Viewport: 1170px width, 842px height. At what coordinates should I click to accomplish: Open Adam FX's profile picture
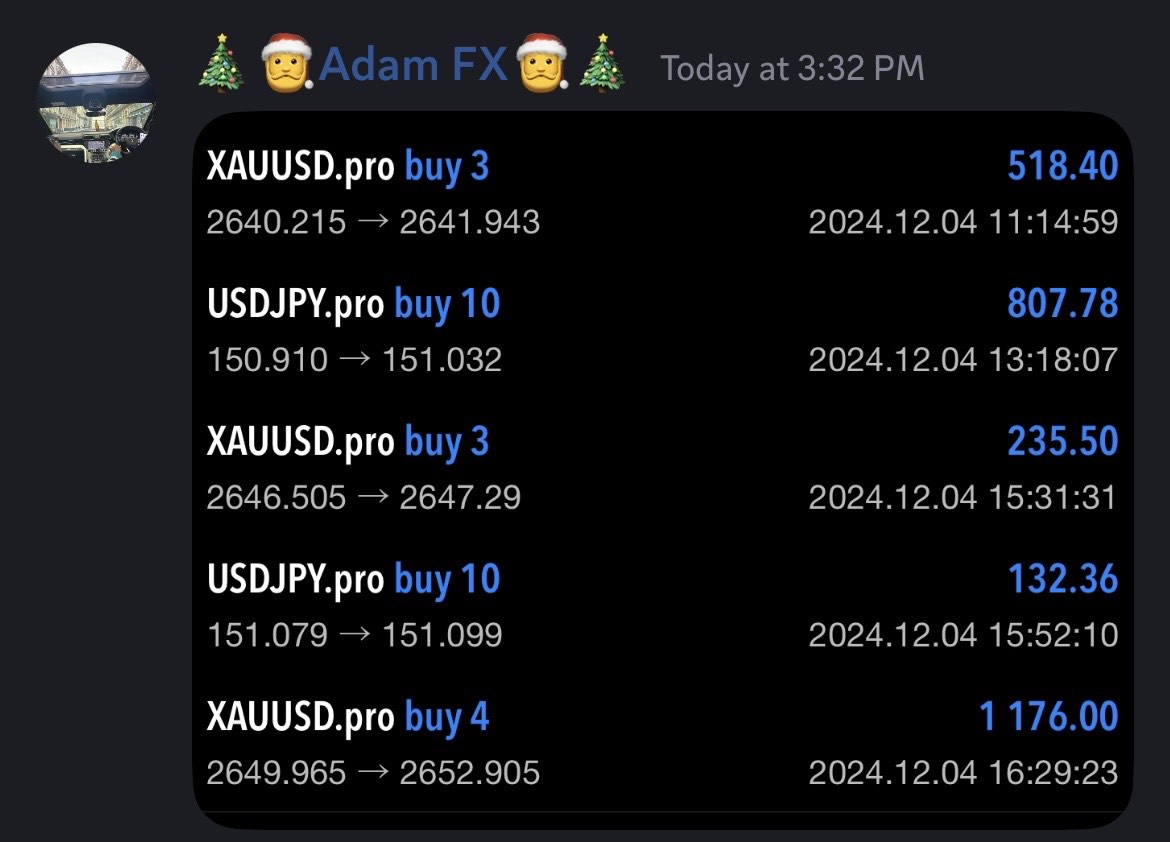96,103
